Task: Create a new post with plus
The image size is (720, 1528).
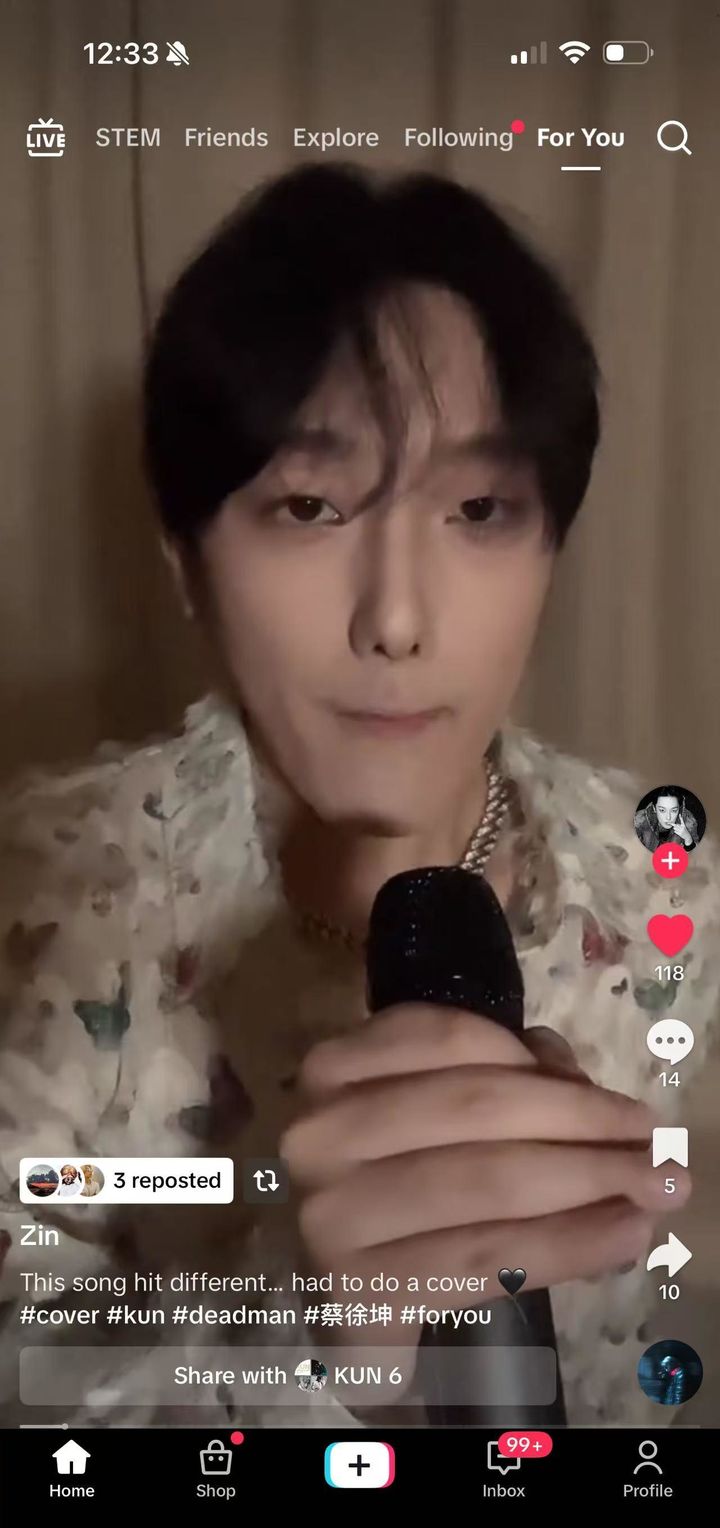Action: pyautogui.click(x=359, y=1466)
